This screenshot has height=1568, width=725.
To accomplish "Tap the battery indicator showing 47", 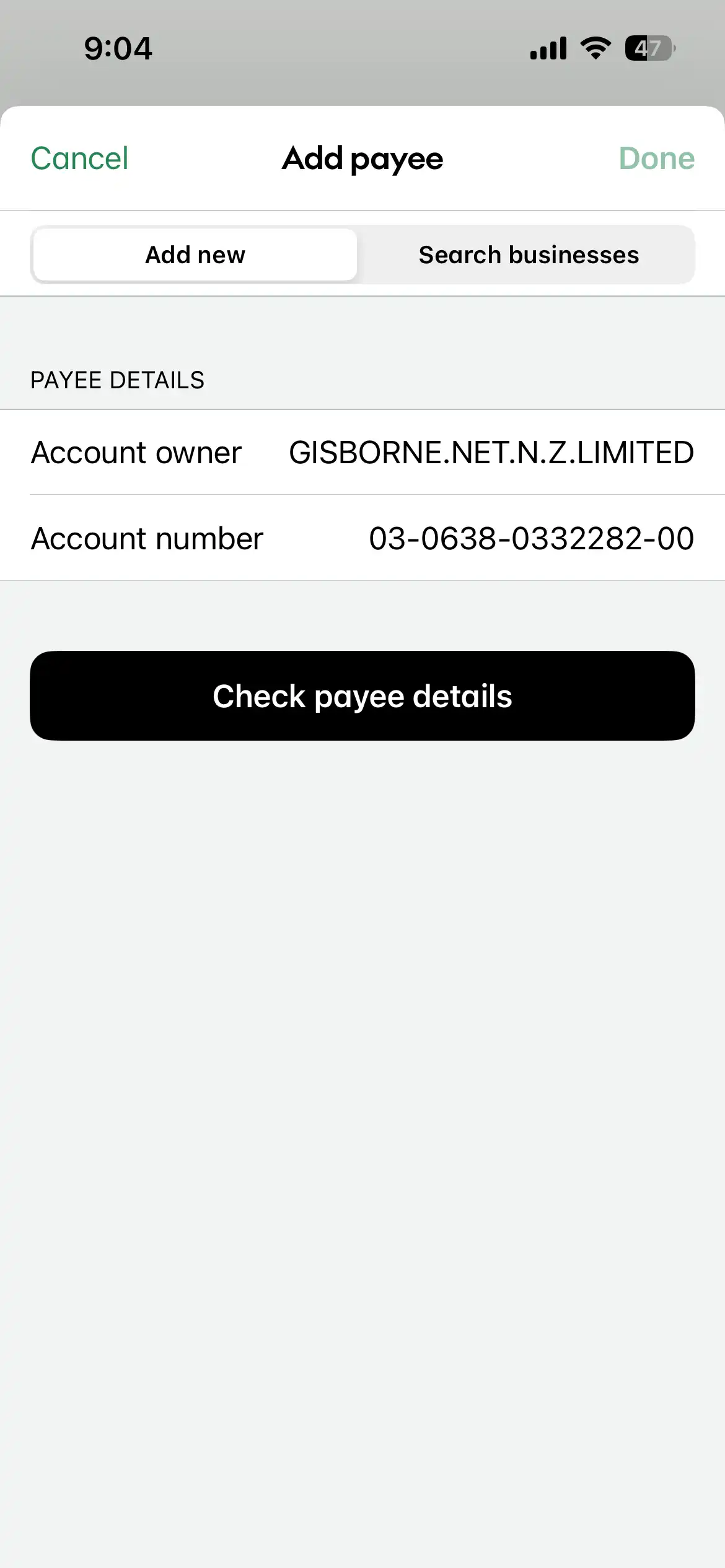I will 649,47.
